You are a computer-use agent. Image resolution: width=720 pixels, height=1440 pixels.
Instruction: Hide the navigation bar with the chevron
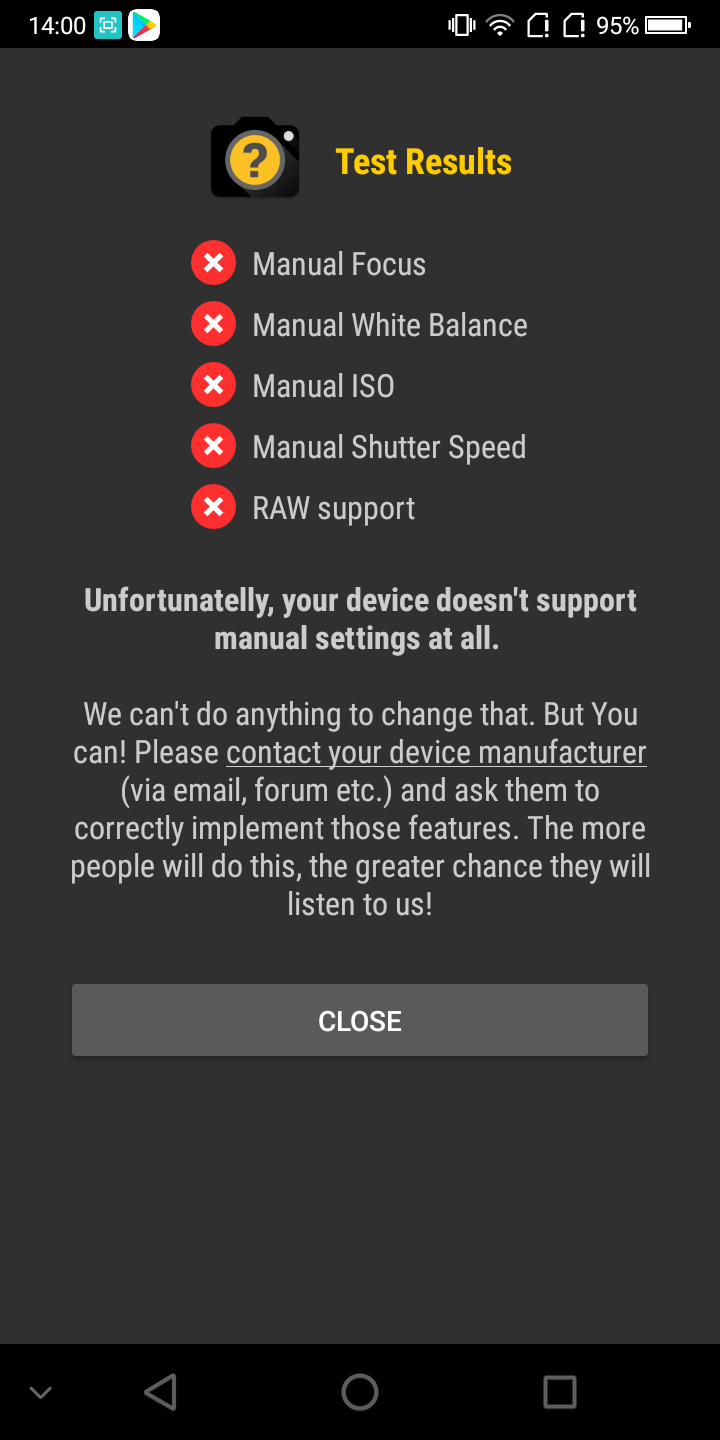pyautogui.click(x=41, y=1392)
